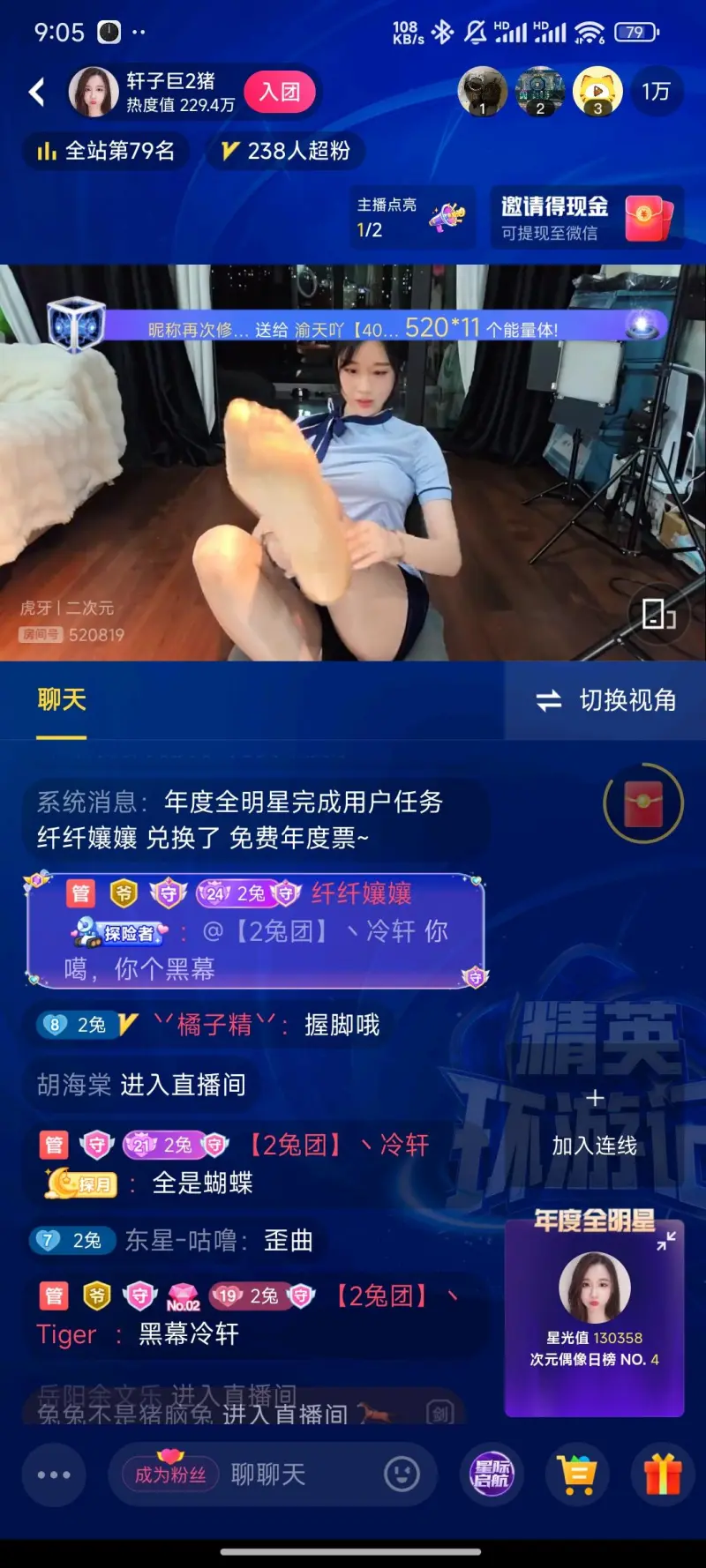Tap 切换视角 to switch view

[606, 701]
